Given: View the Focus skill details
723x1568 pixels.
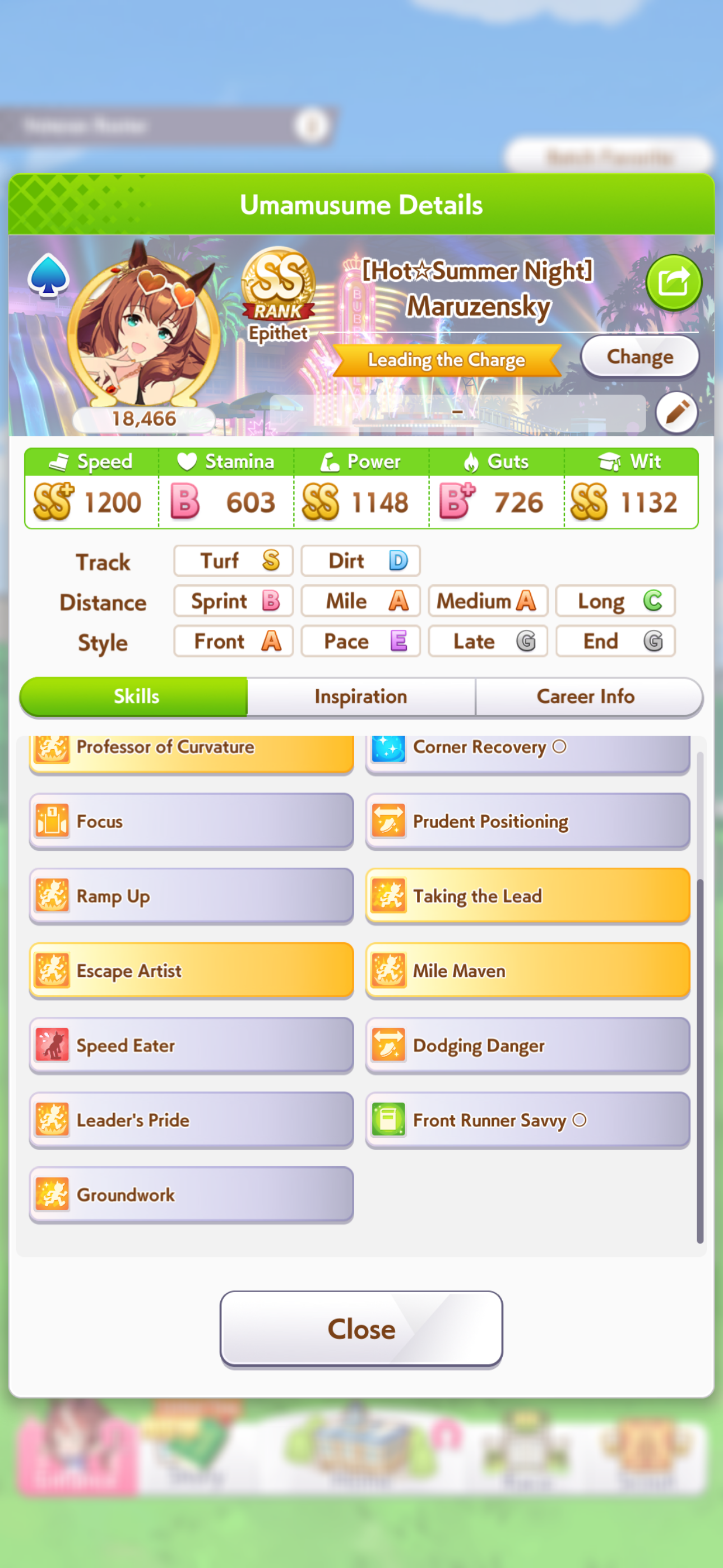Looking at the screenshot, I should tap(191, 821).
